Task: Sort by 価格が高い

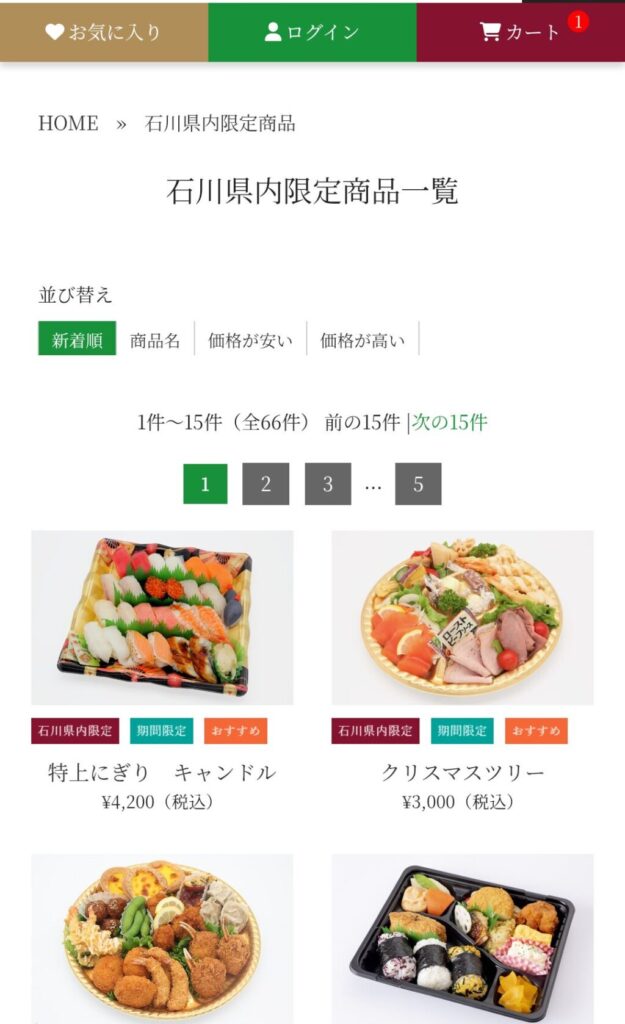Action: click(362, 340)
